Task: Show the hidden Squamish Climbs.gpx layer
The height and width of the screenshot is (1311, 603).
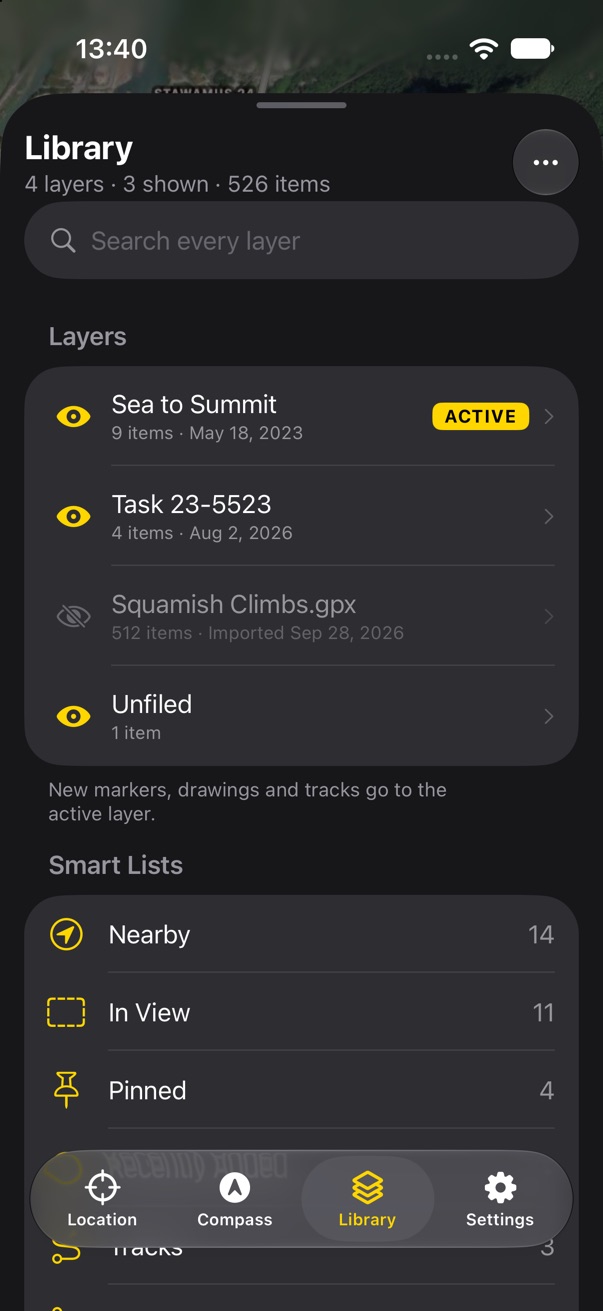Action: click(73, 617)
